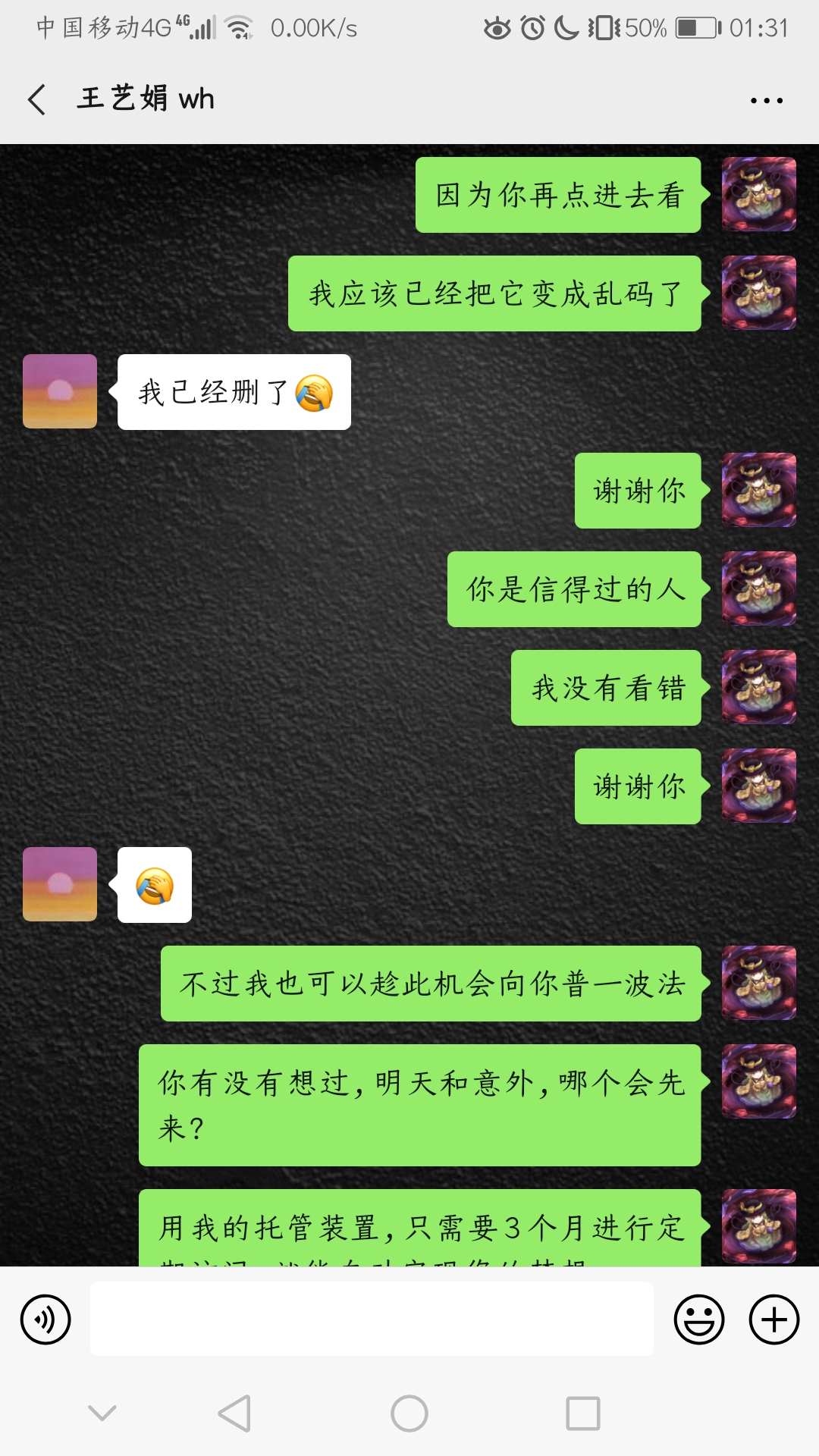
Task: Open recent apps with the square button
Action: coord(582,1414)
